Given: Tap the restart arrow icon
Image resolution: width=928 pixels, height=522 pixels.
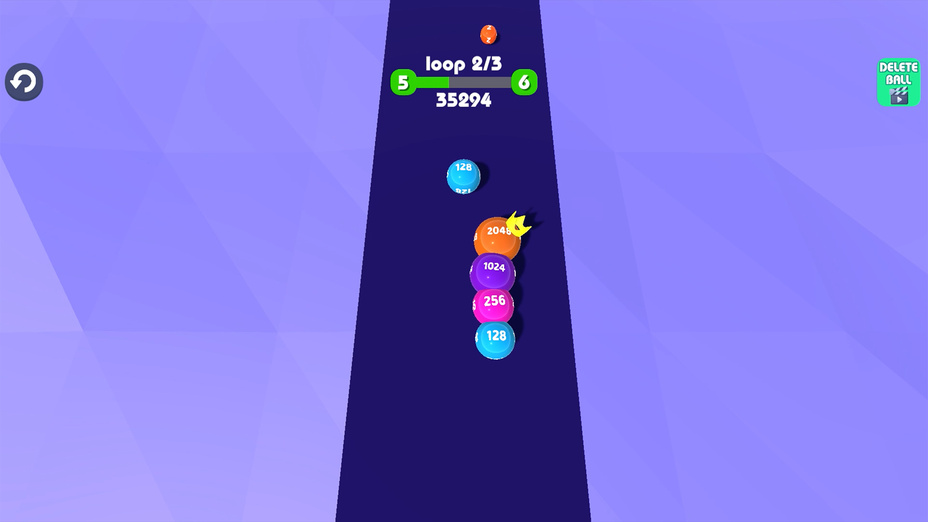Looking at the screenshot, I should (23, 82).
